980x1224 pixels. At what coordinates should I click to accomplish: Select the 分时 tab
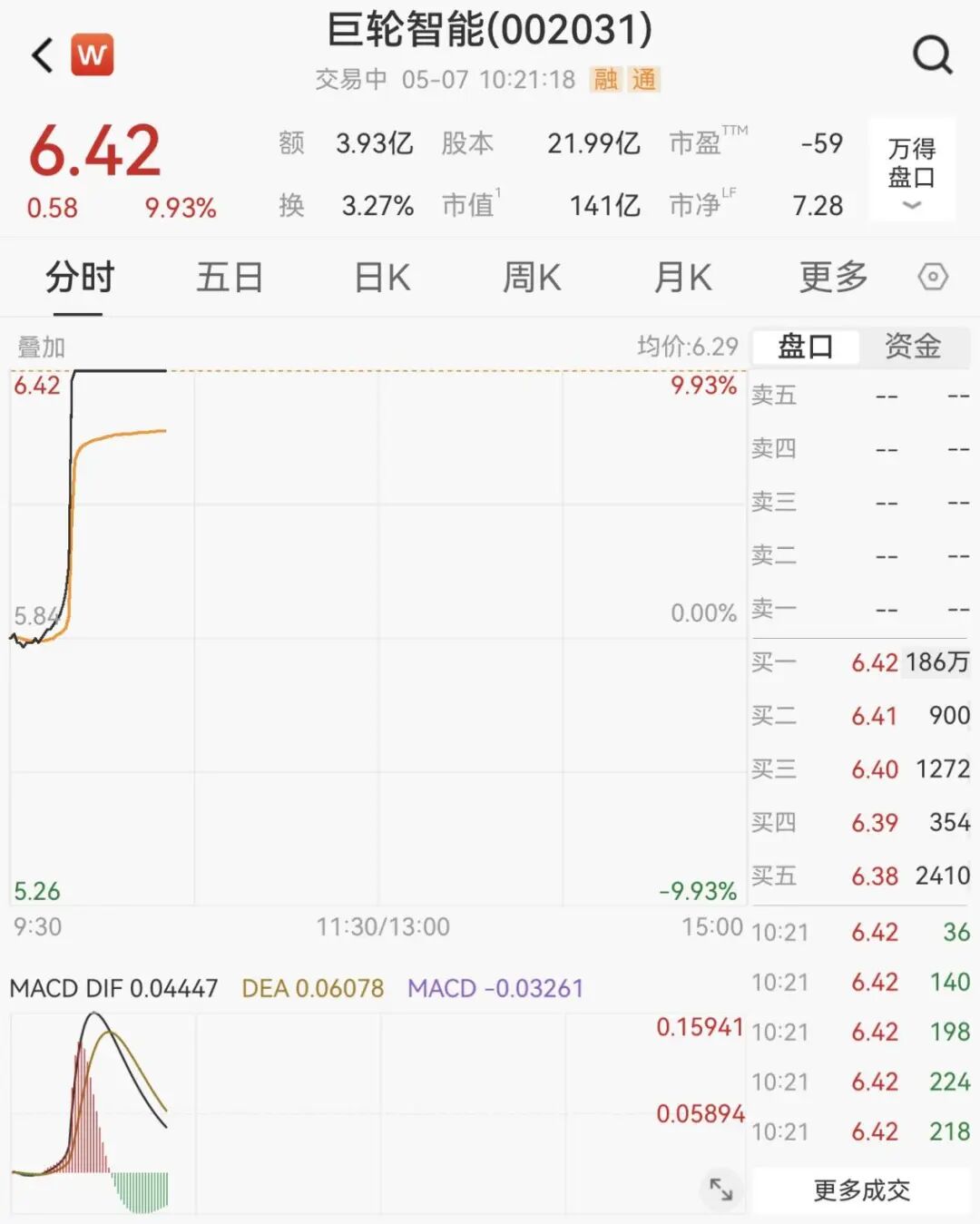point(80,278)
